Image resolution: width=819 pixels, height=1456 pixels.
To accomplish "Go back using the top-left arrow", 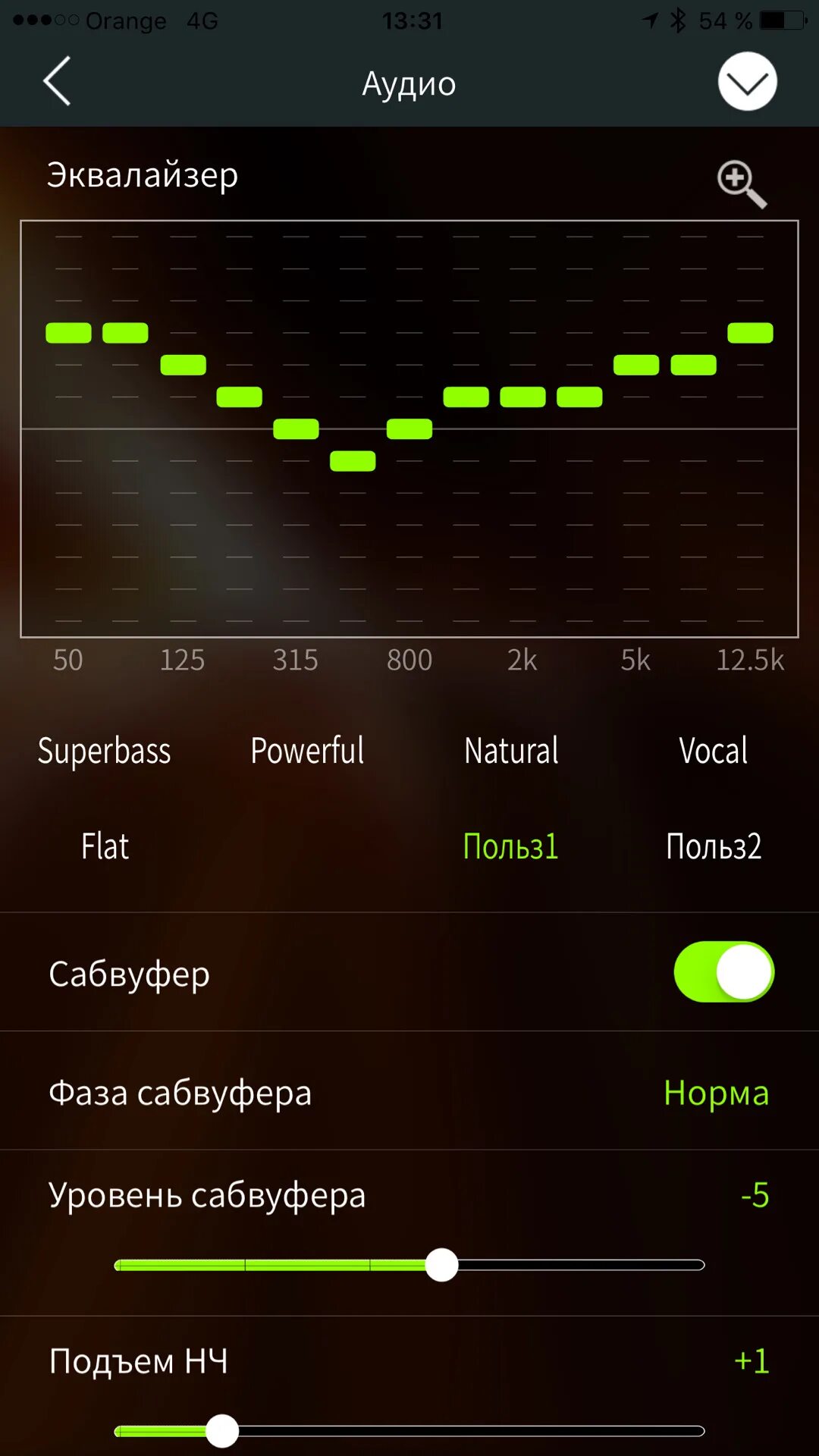I will 57,81.
